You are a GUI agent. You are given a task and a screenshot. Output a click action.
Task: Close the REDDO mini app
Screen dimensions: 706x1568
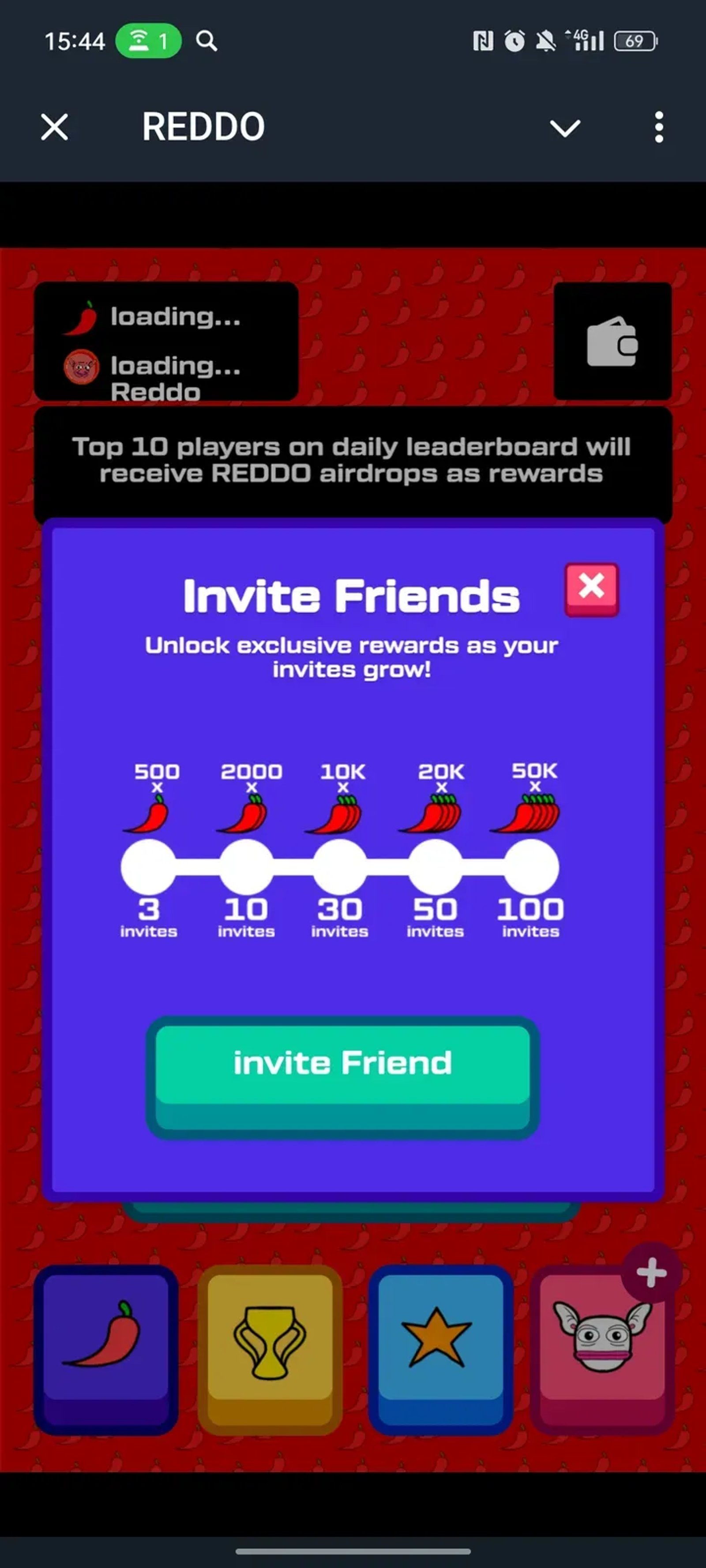(55, 127)
